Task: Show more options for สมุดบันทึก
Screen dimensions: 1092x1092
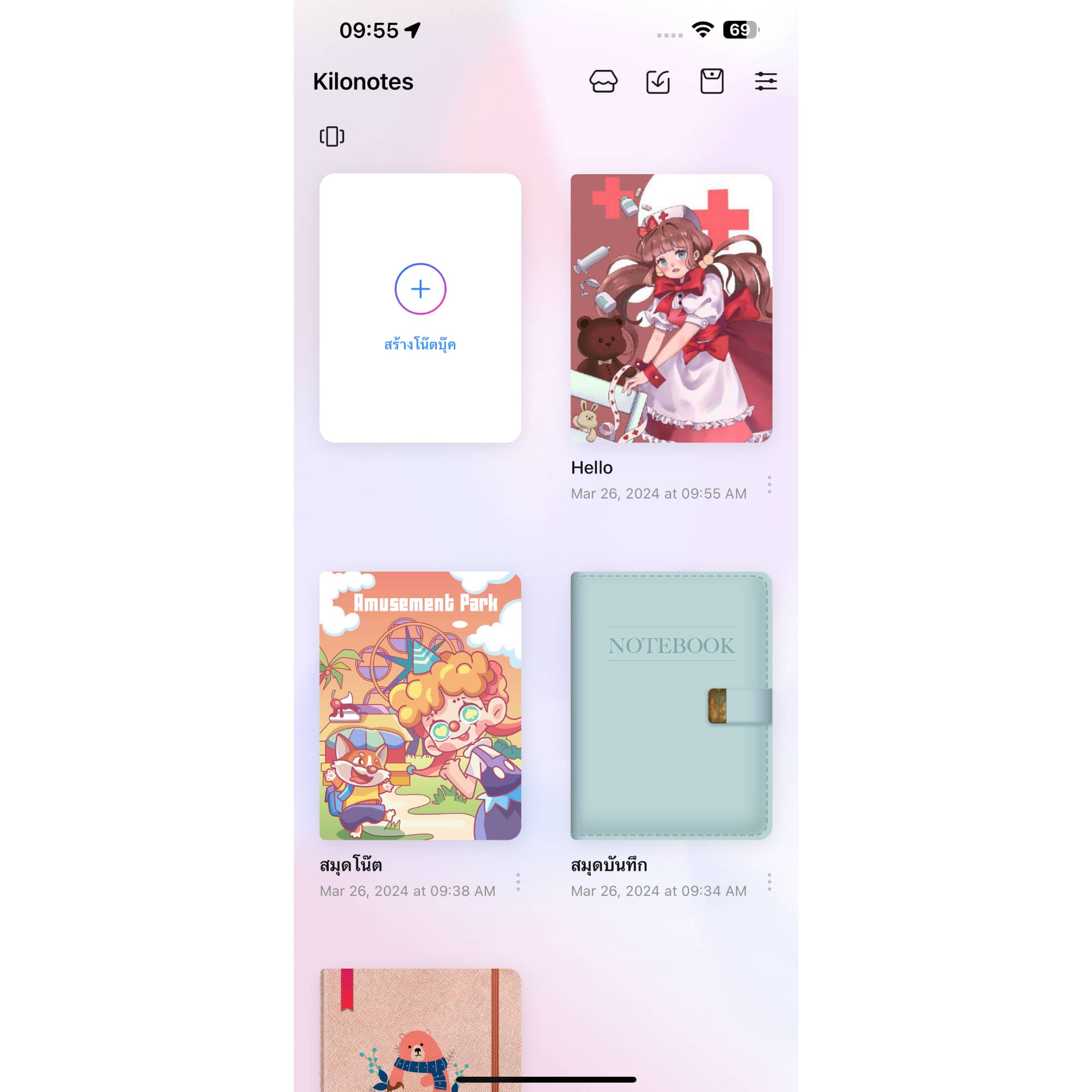Action: [769, 882]
